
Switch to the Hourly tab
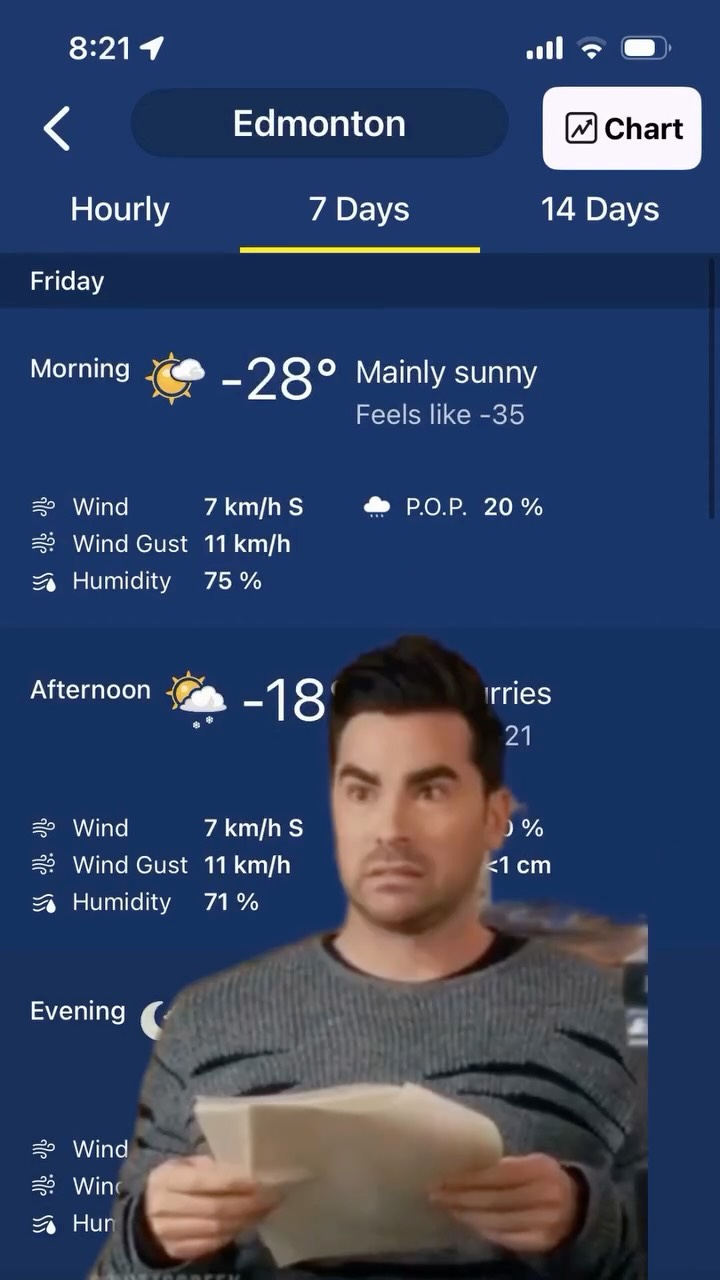pyautogui.click(x=119, y=209)
